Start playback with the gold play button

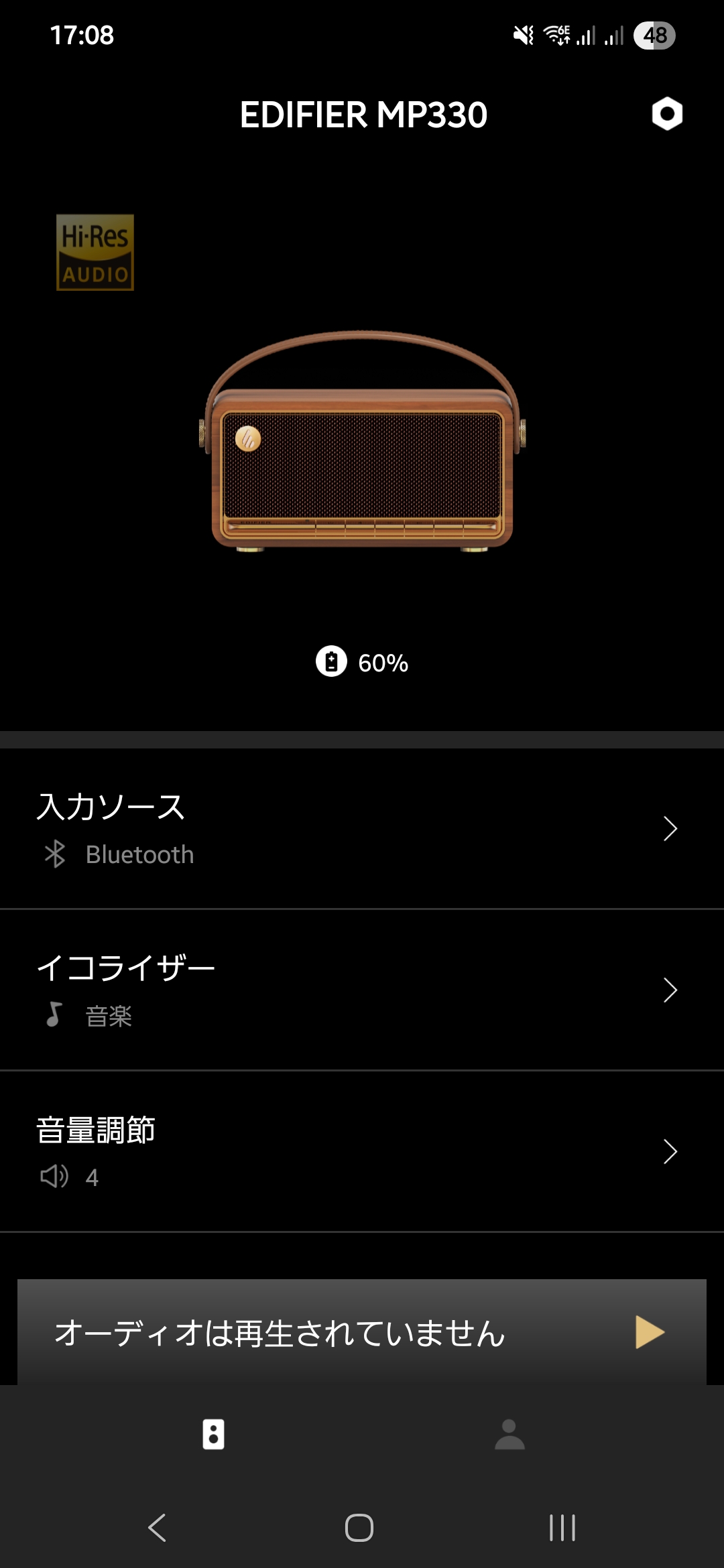(x=649, y=1332)
